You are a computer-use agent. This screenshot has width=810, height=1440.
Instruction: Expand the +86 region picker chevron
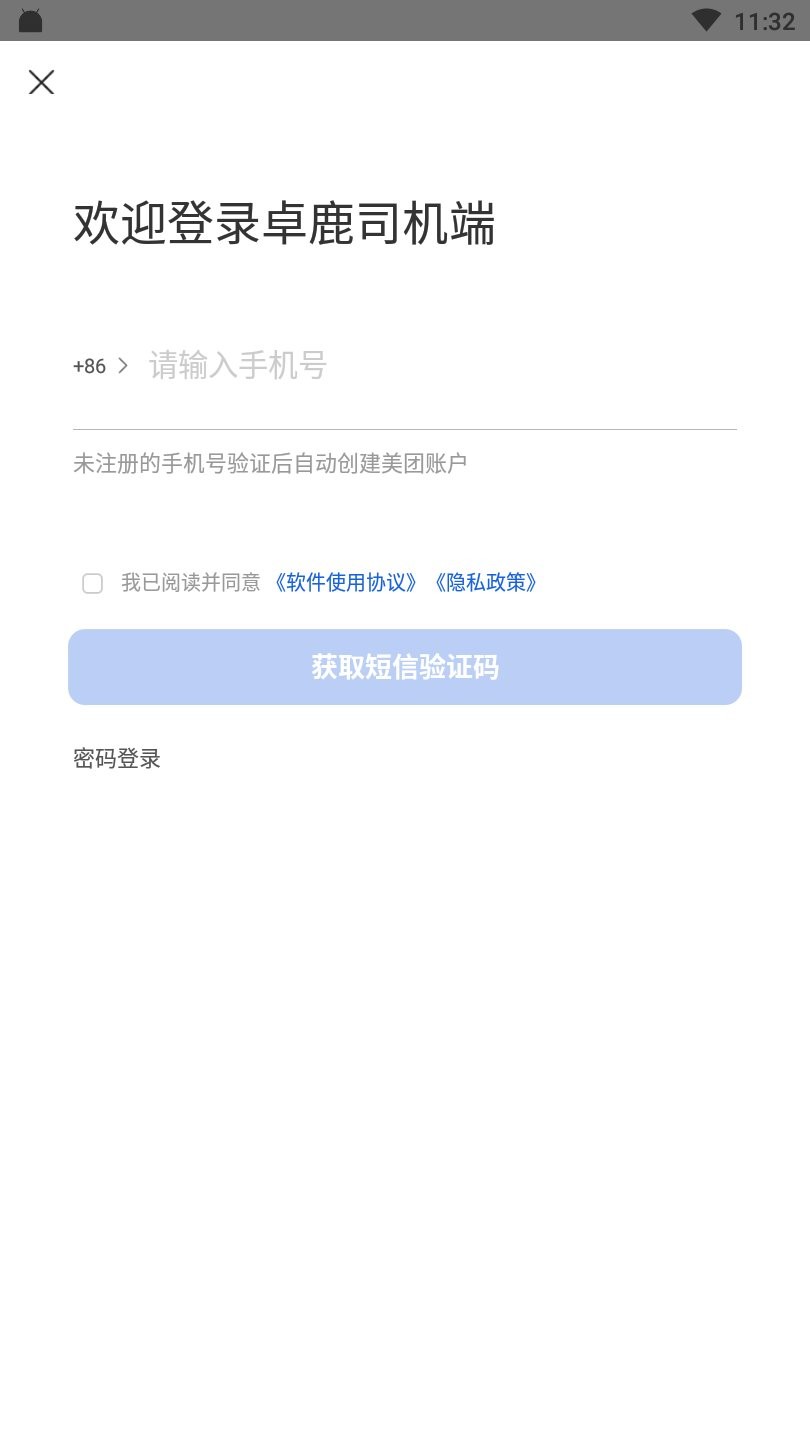click(124, 366)
